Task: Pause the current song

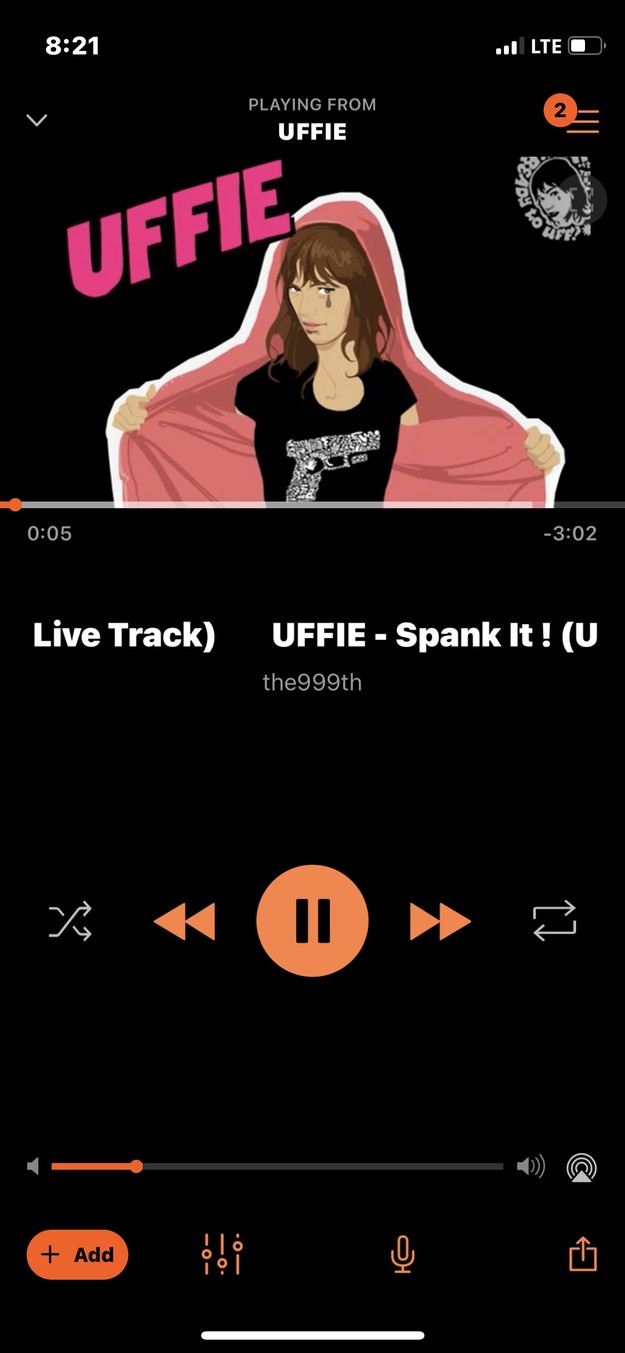Action: tap(312, 921)
